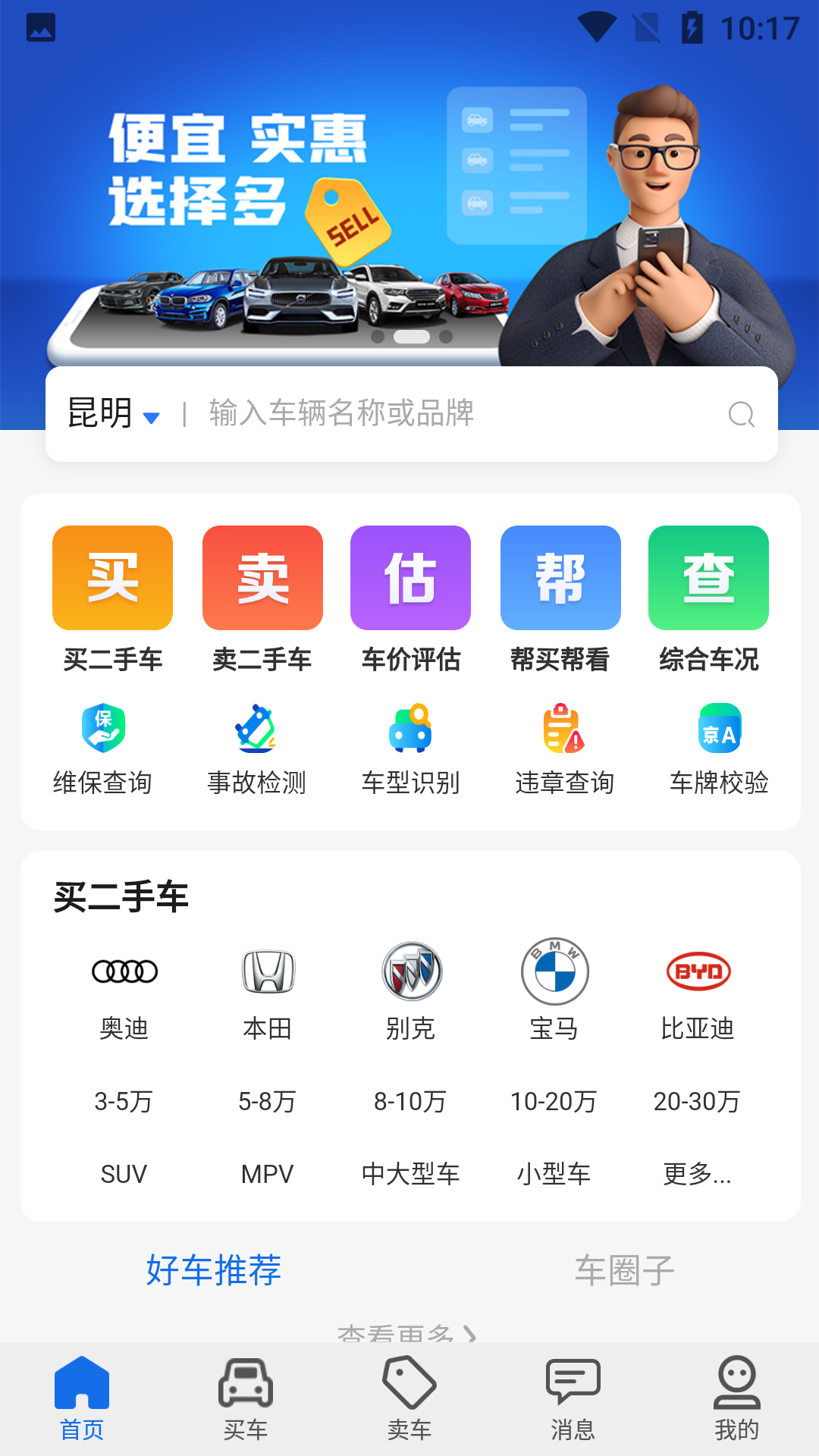This screenshot has width=819, height=1456.
Task: Open the 综合车况 vehicle condition icon
Action: click(708, 577)
